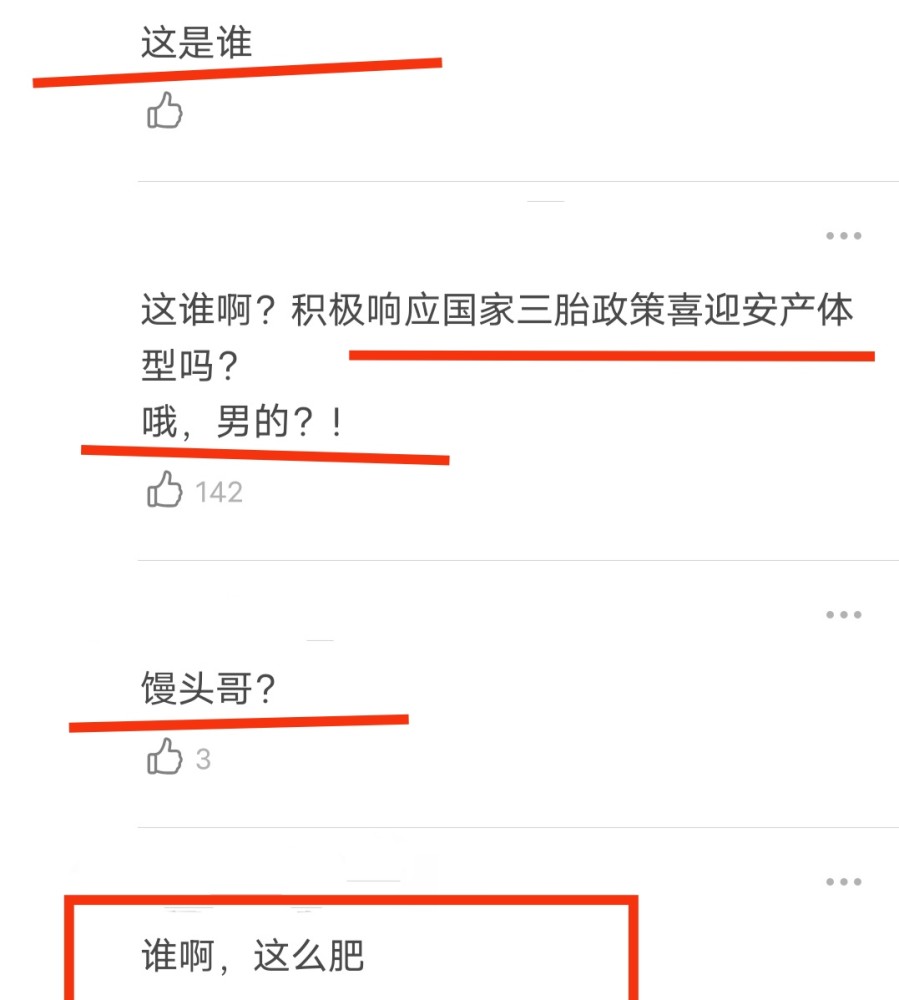The image size is (899, 1000).
Task: Open more options for the "馒头哥?" comment
Action: (843, 615)
